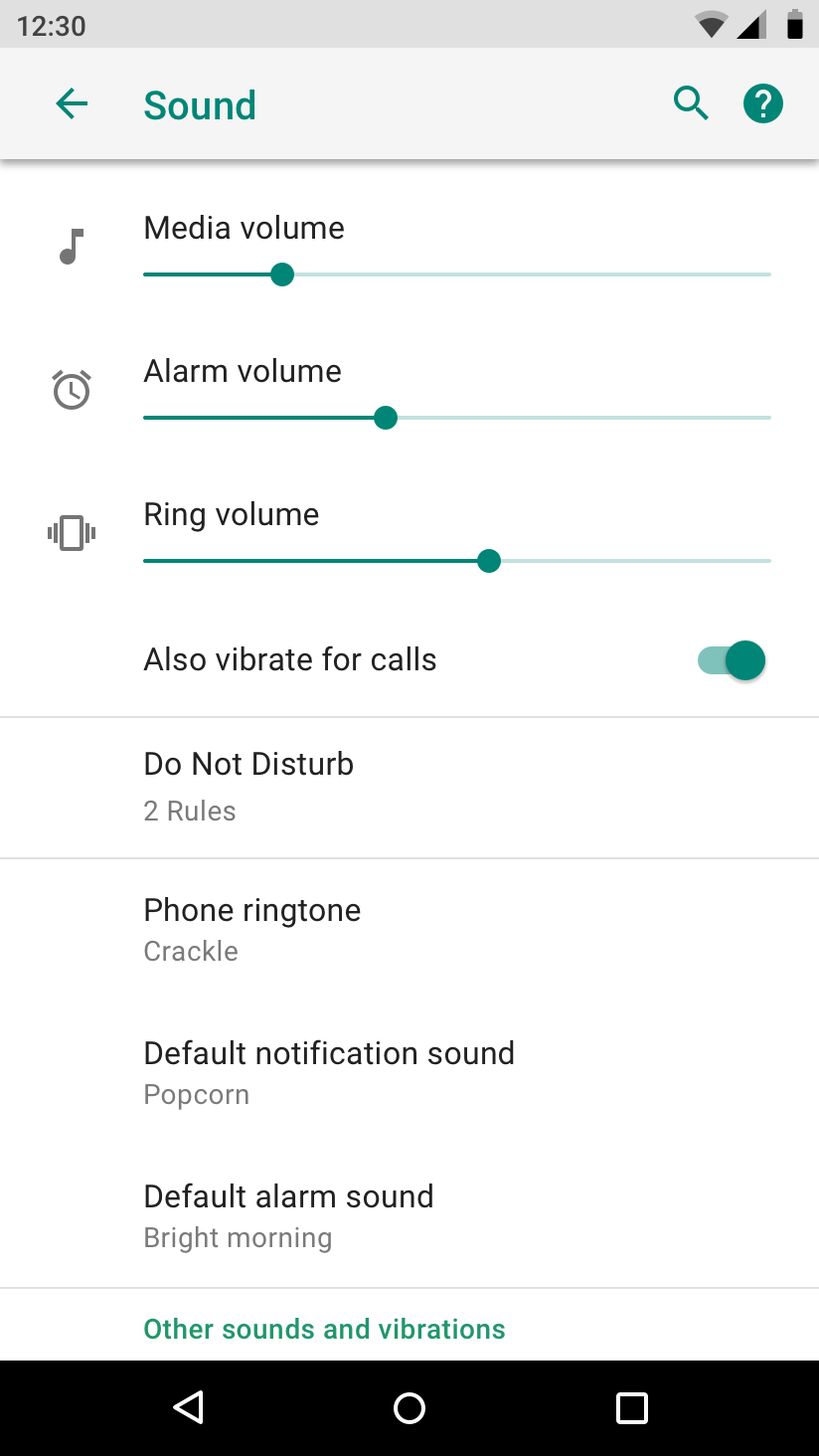Open recent apps from navigation bar
This screenshot has height=1456, width=819.
(x=632, y=1408)
